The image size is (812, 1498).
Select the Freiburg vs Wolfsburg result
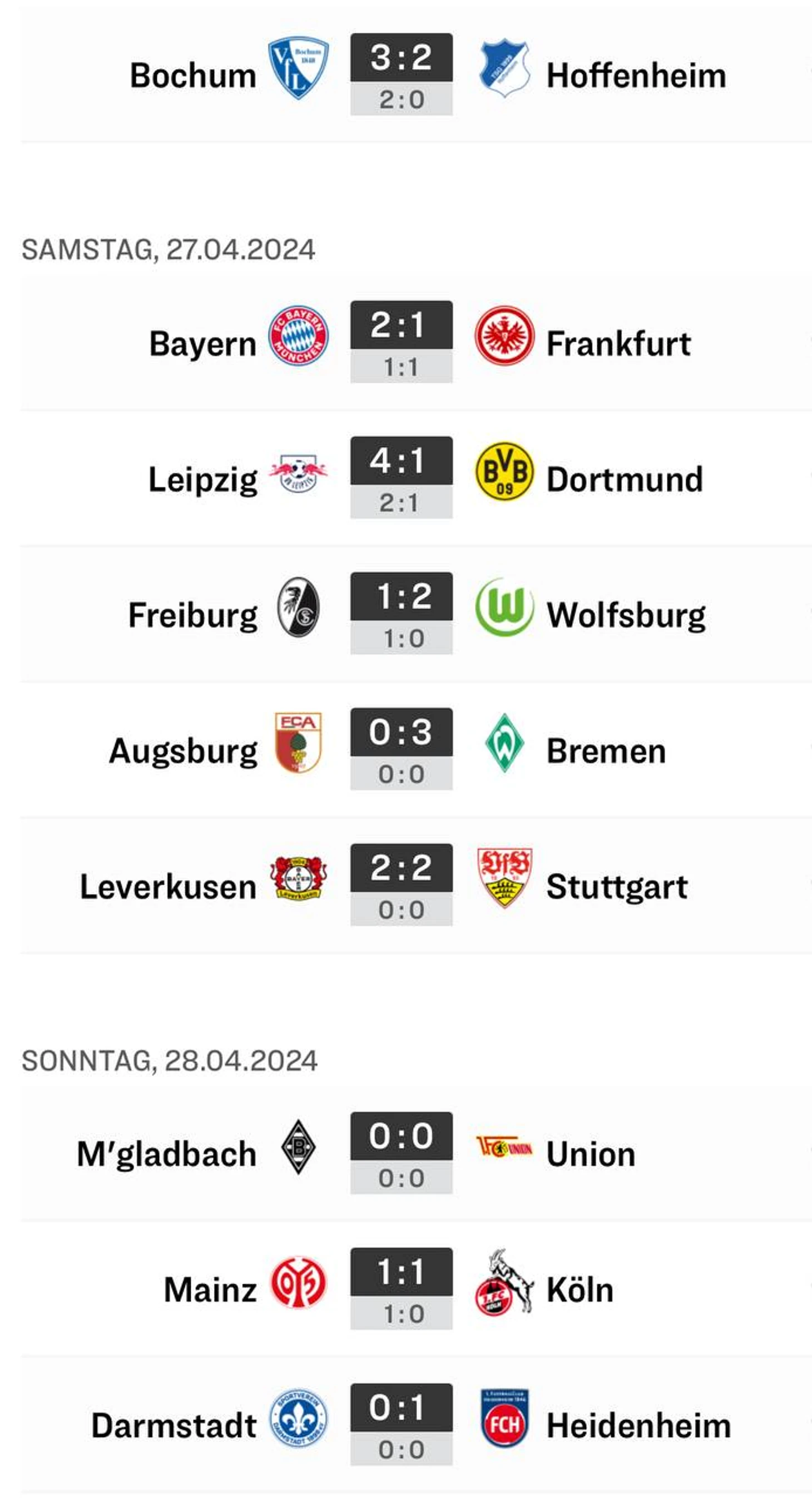tap(401, 613)
